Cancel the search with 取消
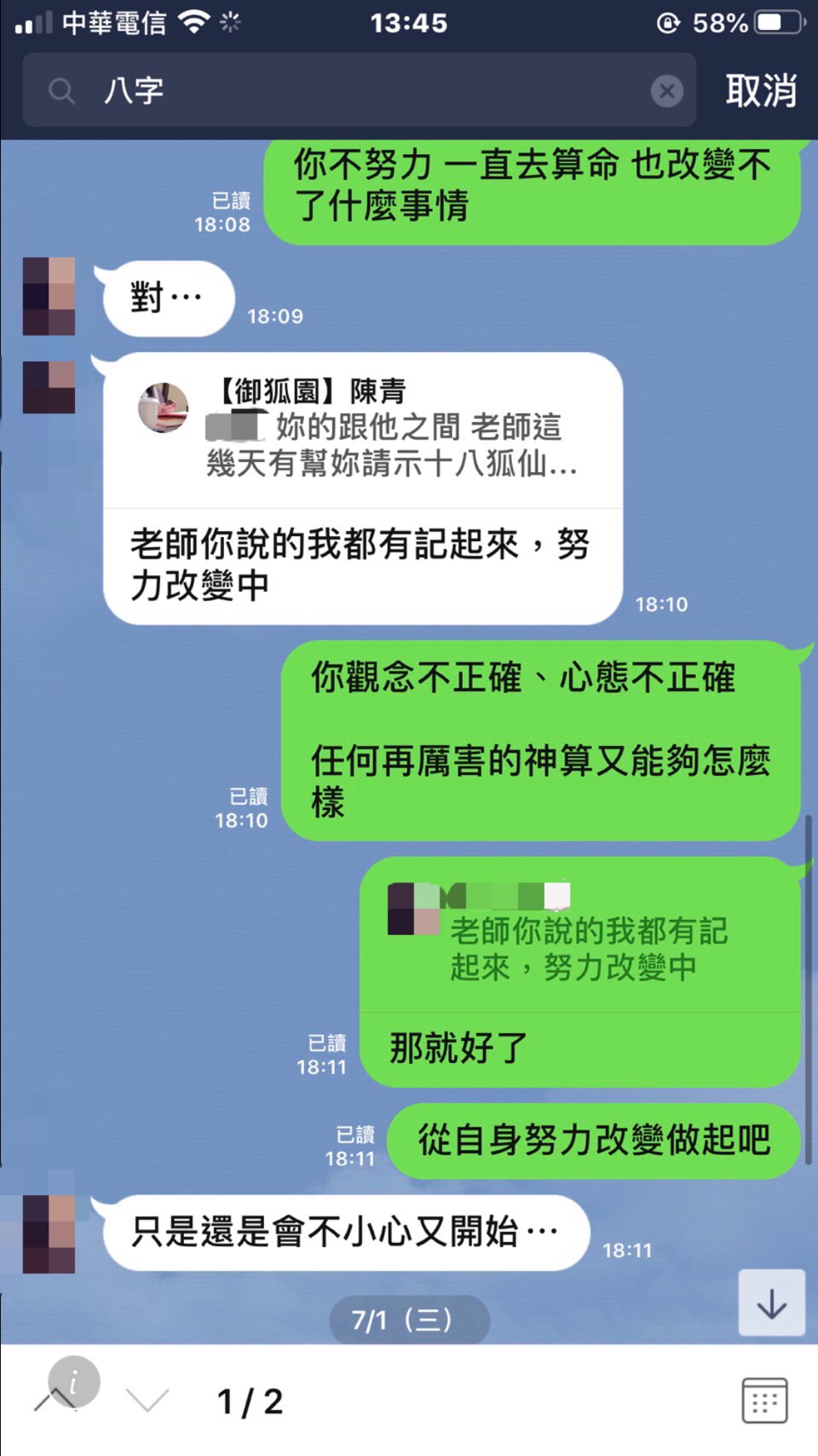The height and width of the screenshot is (1456, 818). point(761,90)
